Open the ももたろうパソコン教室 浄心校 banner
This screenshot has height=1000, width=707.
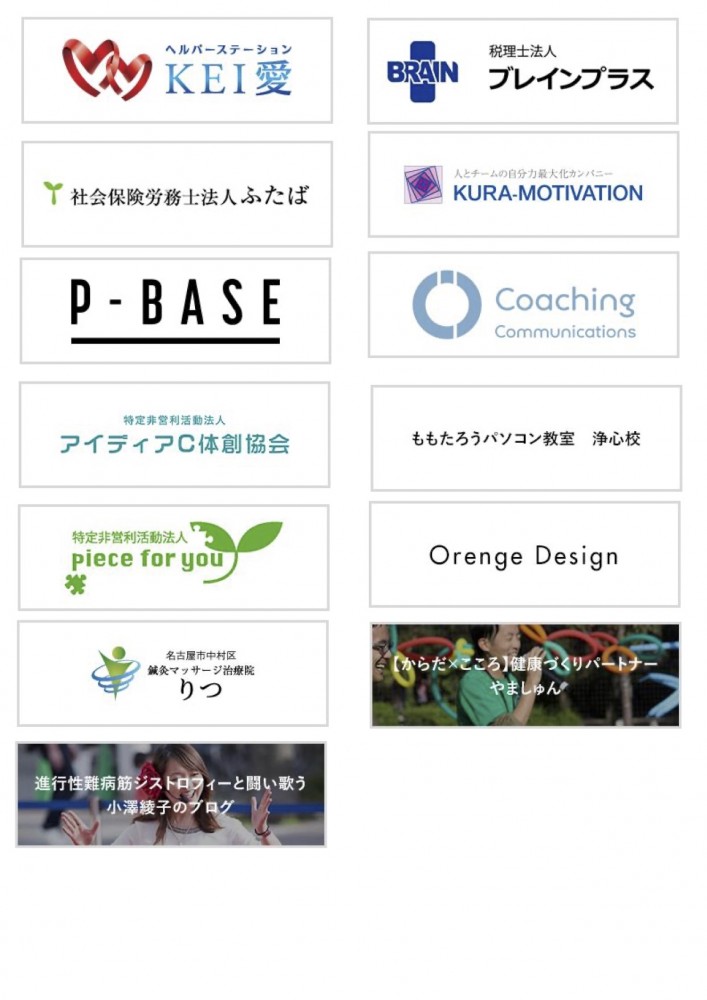point(526,438)
